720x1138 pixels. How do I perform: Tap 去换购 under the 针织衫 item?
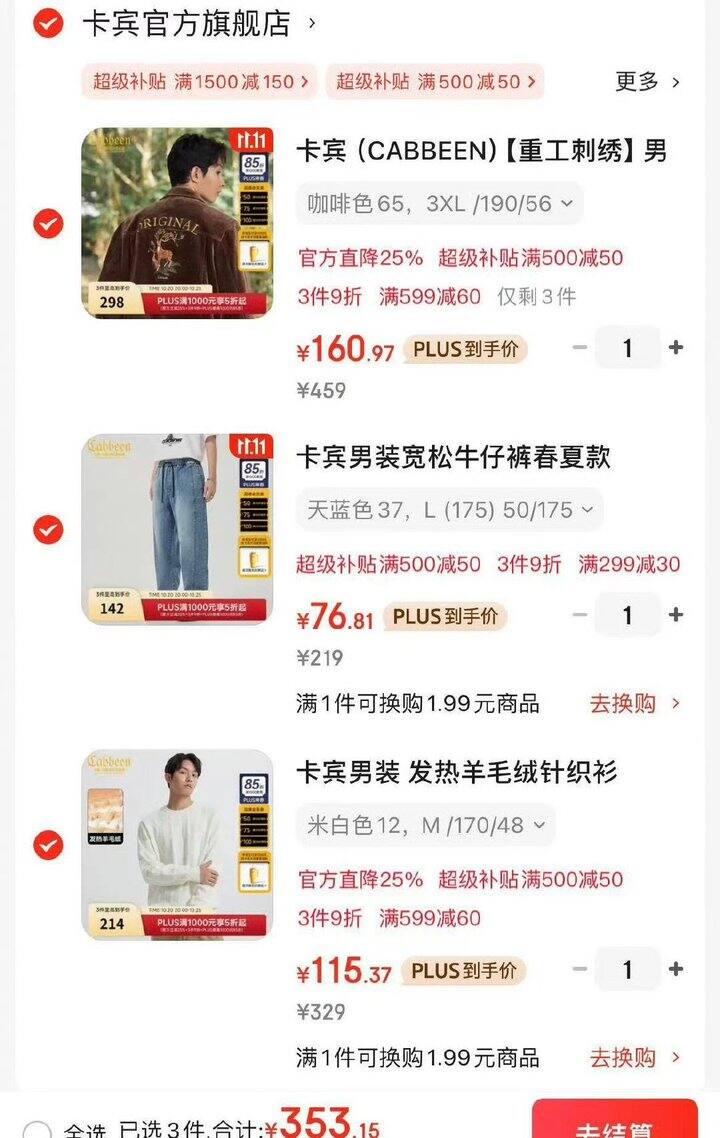point(634,1057)
